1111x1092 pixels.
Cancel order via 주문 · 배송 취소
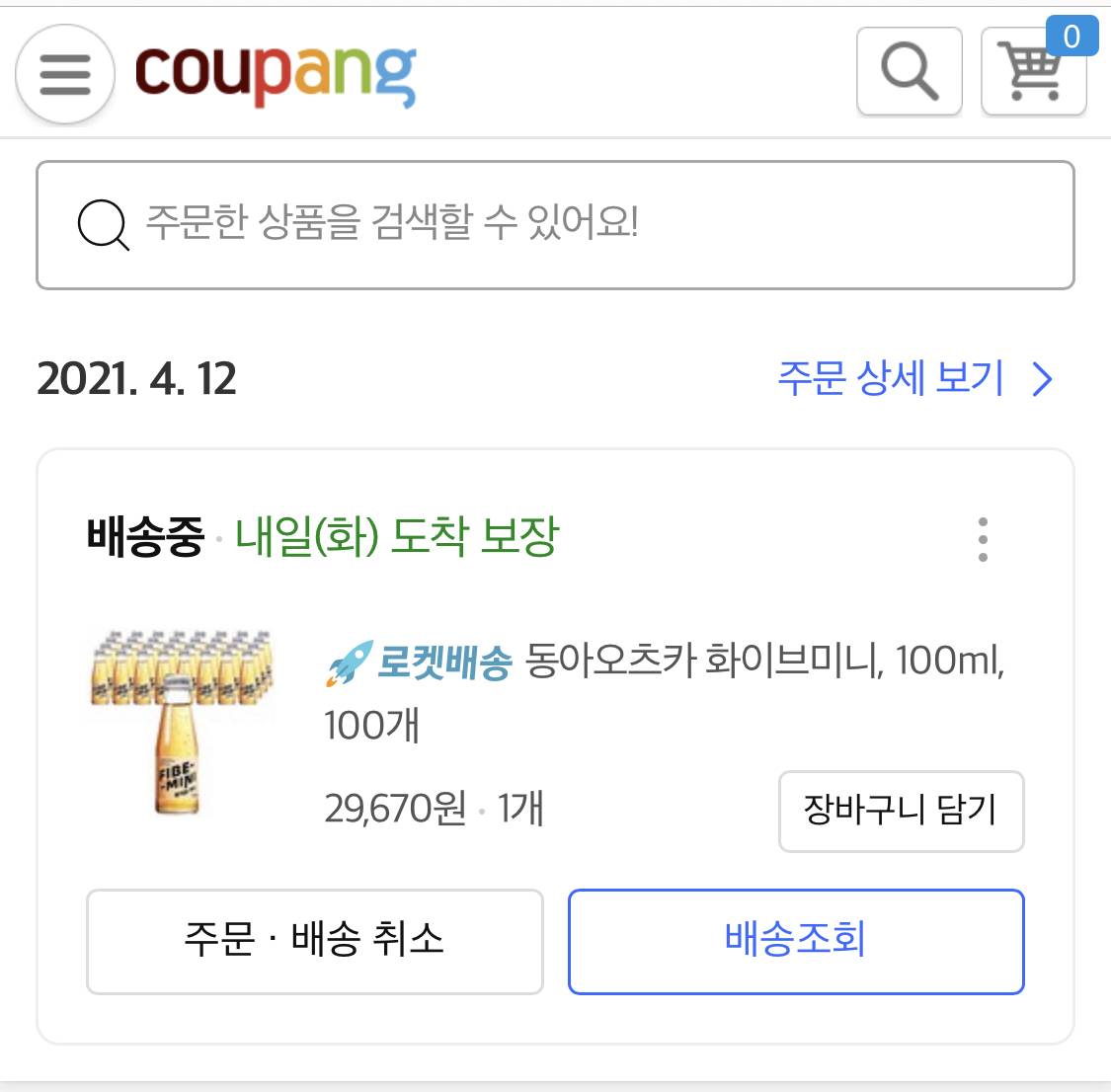[314, 941]
